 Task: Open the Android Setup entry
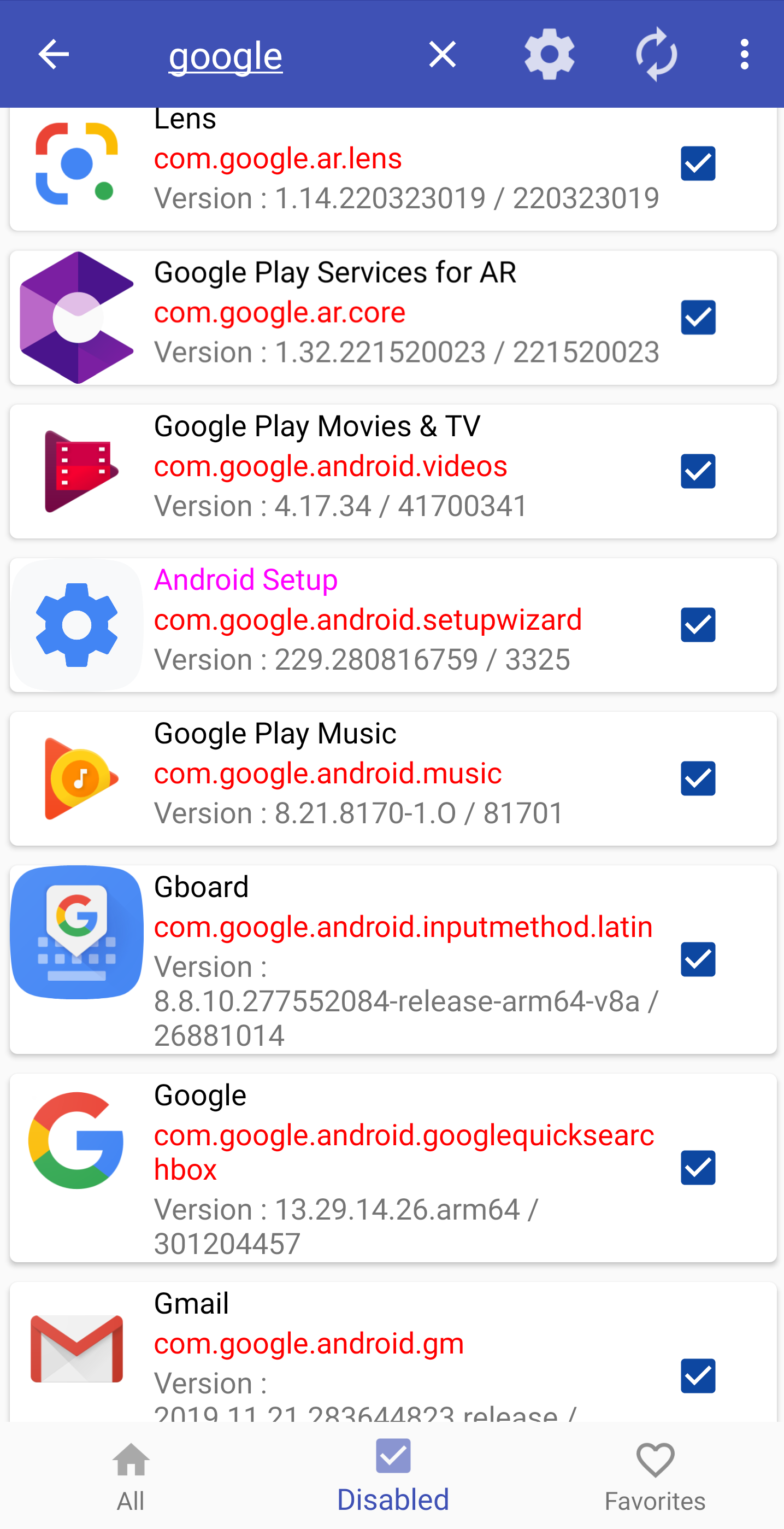(x=393, y=625)
